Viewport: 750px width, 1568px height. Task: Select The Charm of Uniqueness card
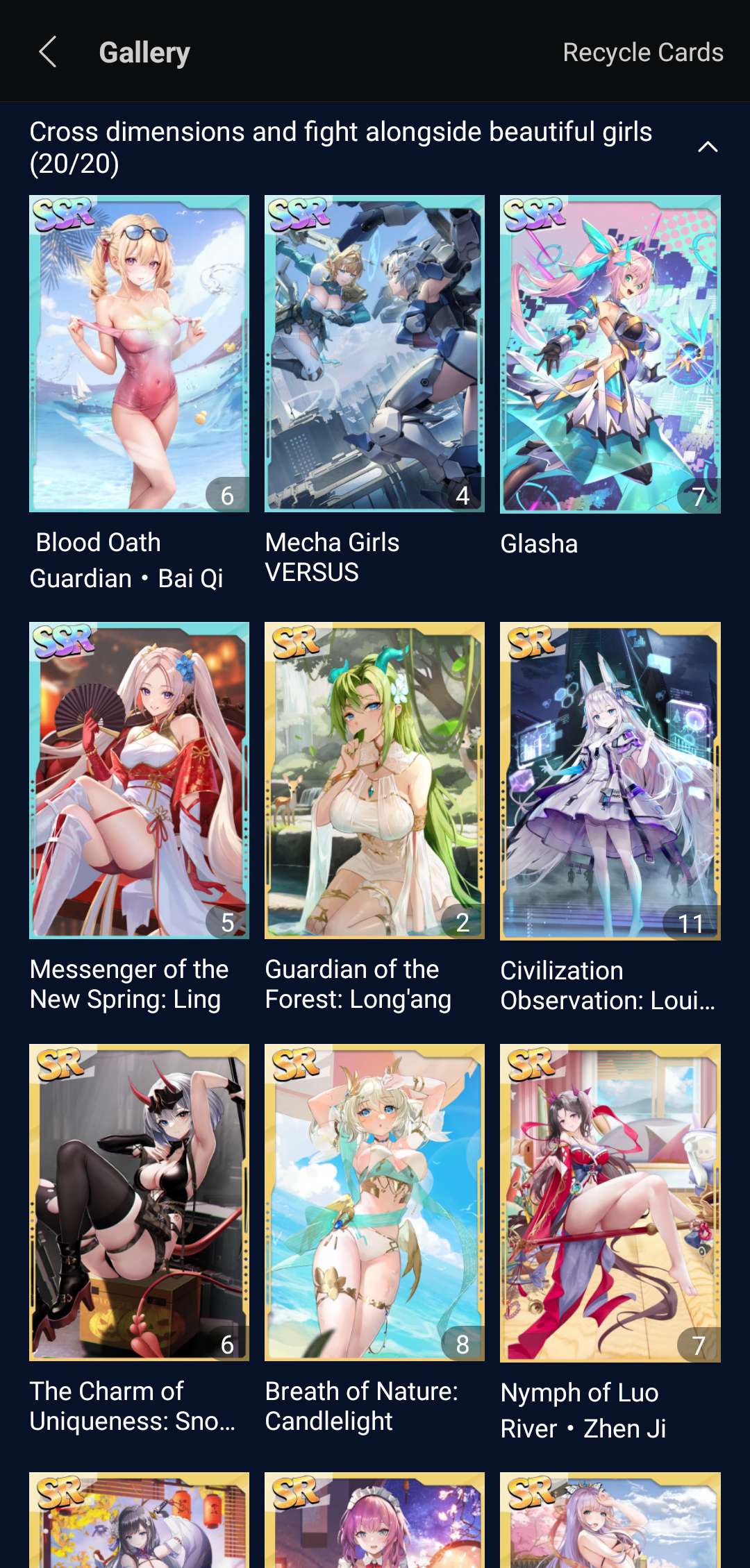[139, 1202]
